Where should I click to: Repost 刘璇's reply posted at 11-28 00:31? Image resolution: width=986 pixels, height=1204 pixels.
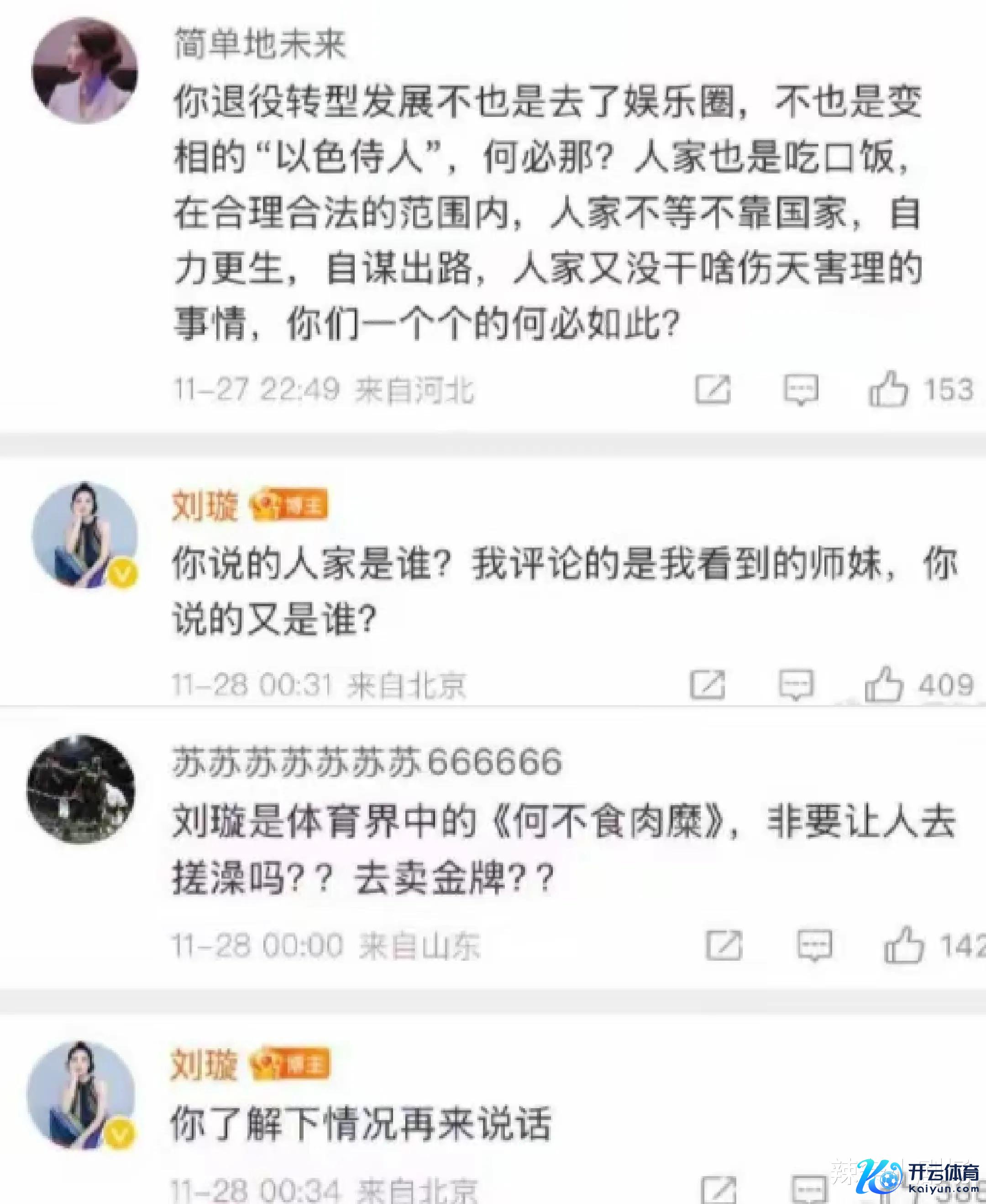pyautogui.click(x=707, y=684)
